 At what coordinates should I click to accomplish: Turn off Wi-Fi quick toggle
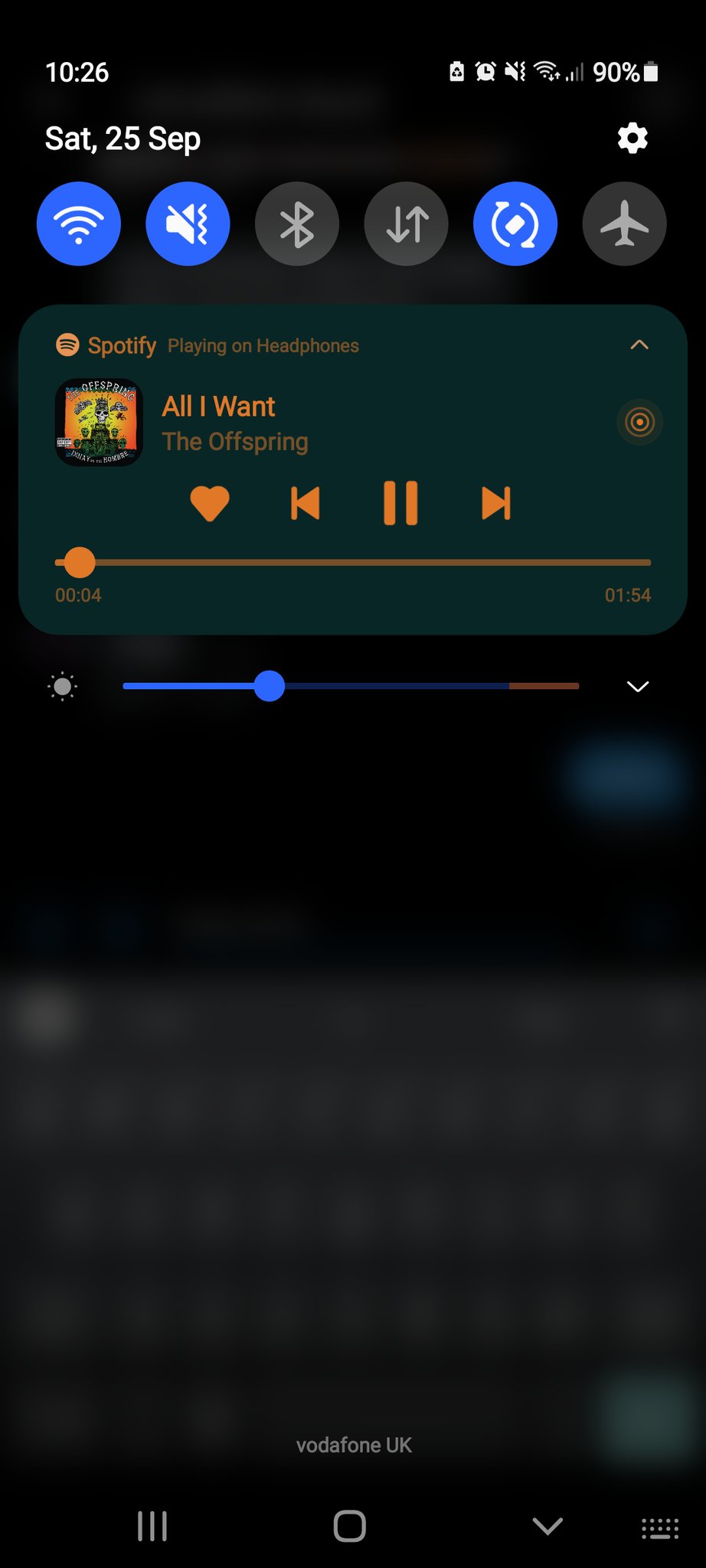point(79,224)
